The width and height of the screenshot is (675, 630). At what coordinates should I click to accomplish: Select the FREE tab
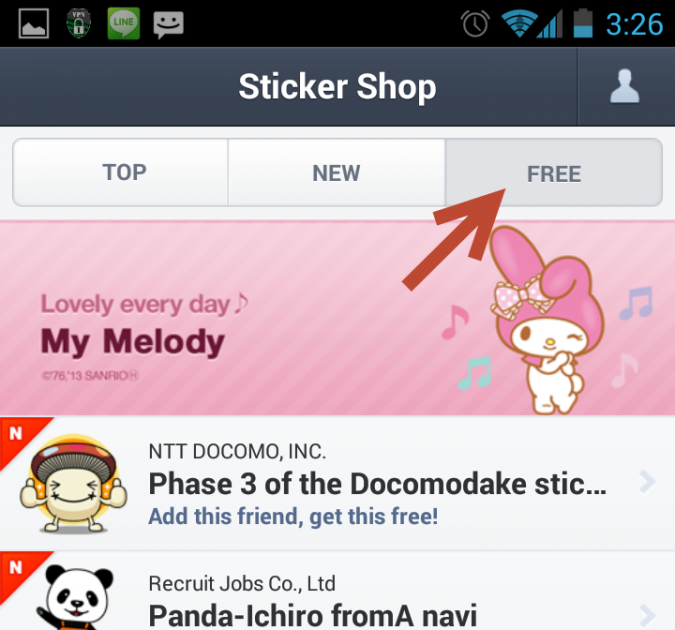(x=553, y=173)
